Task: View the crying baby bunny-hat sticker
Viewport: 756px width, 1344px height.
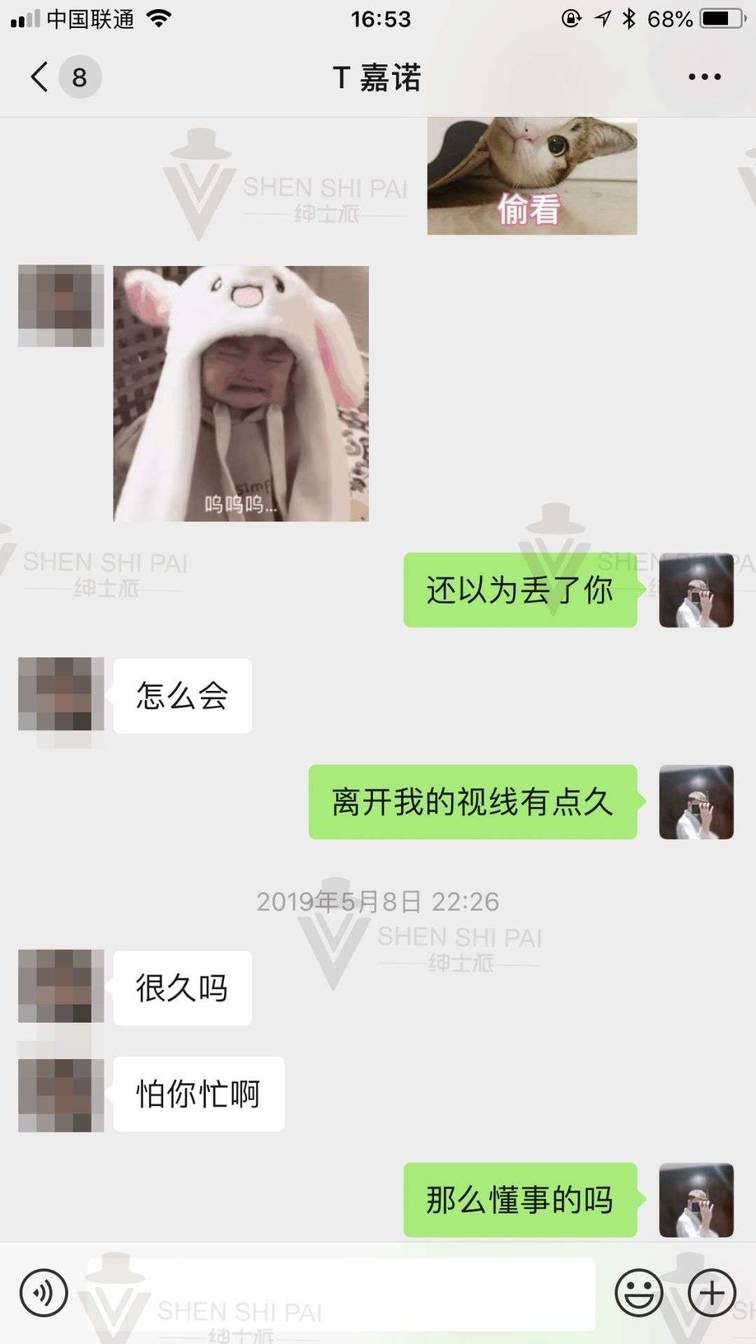Action: pyautogui.click(x=241, y=393)
